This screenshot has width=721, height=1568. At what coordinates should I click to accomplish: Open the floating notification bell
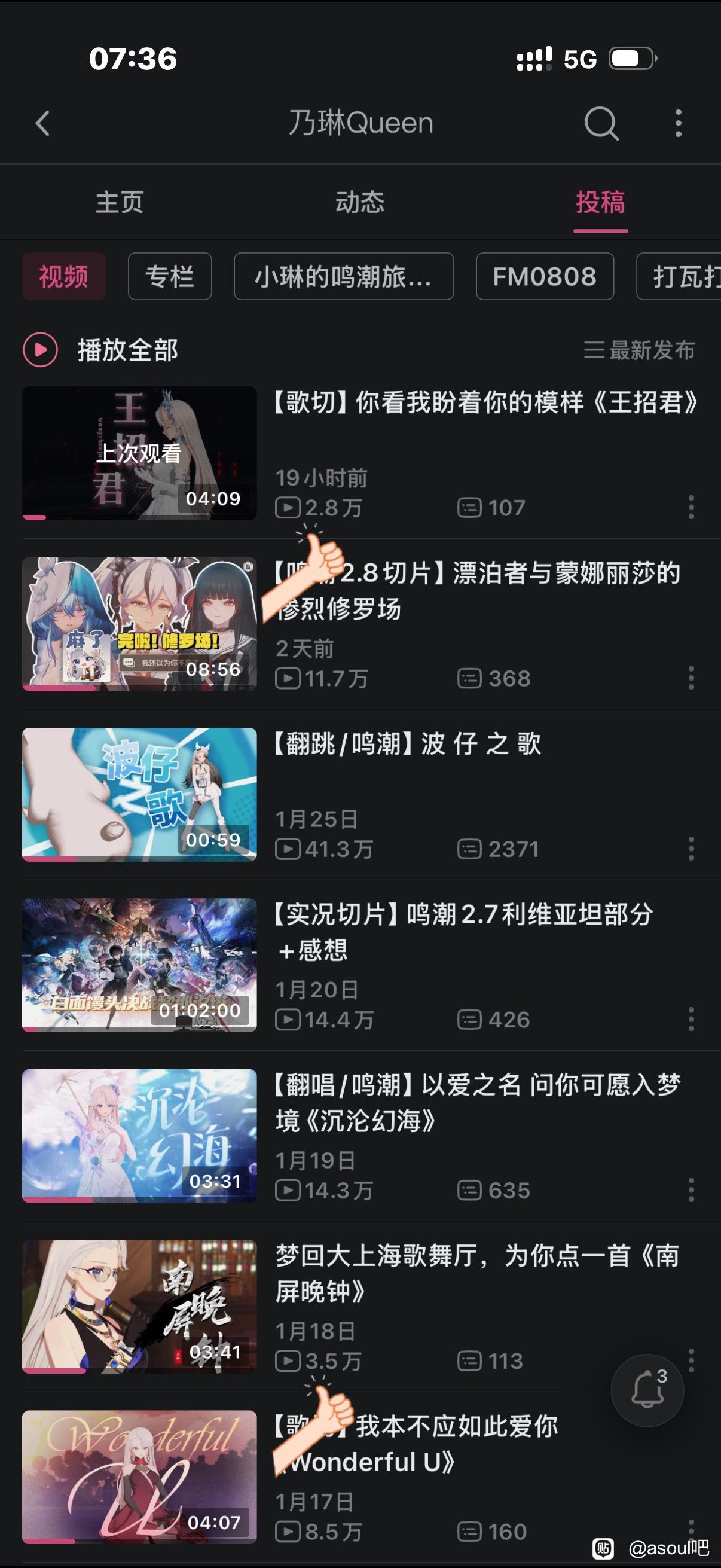click(x=647, y=1390)
